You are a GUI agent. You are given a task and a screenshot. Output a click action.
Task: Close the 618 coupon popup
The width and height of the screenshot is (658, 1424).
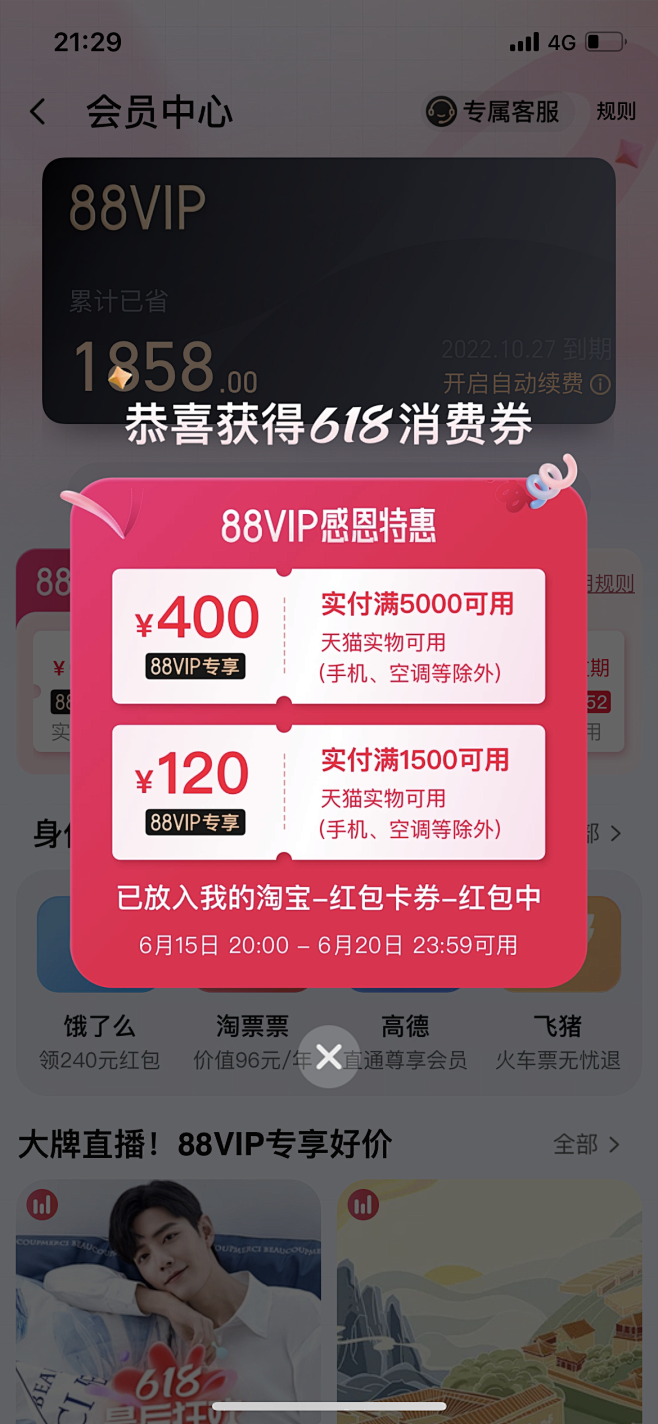pos(329,1056)
